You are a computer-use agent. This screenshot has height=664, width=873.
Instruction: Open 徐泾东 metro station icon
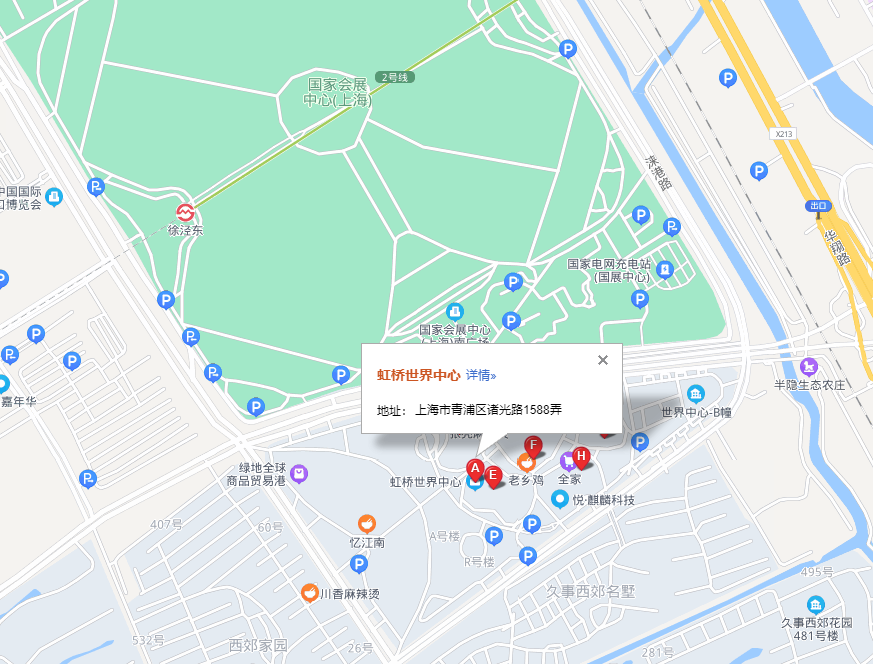[x=185, y=212]
